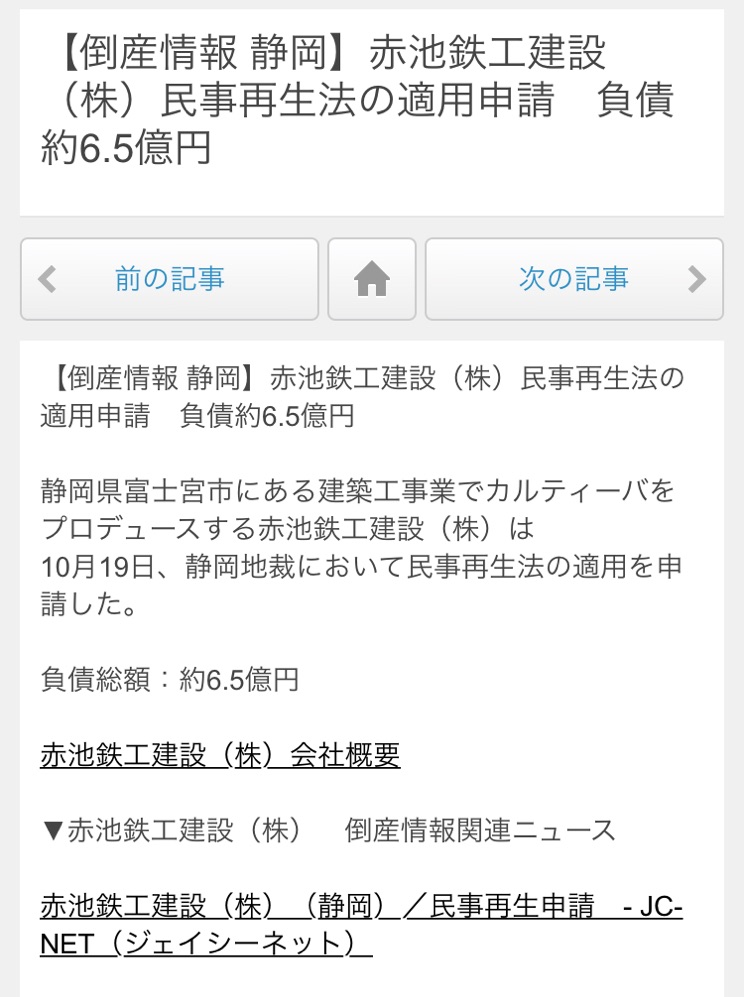
Task: Open the home page icon button
Action: click(372, 279)
